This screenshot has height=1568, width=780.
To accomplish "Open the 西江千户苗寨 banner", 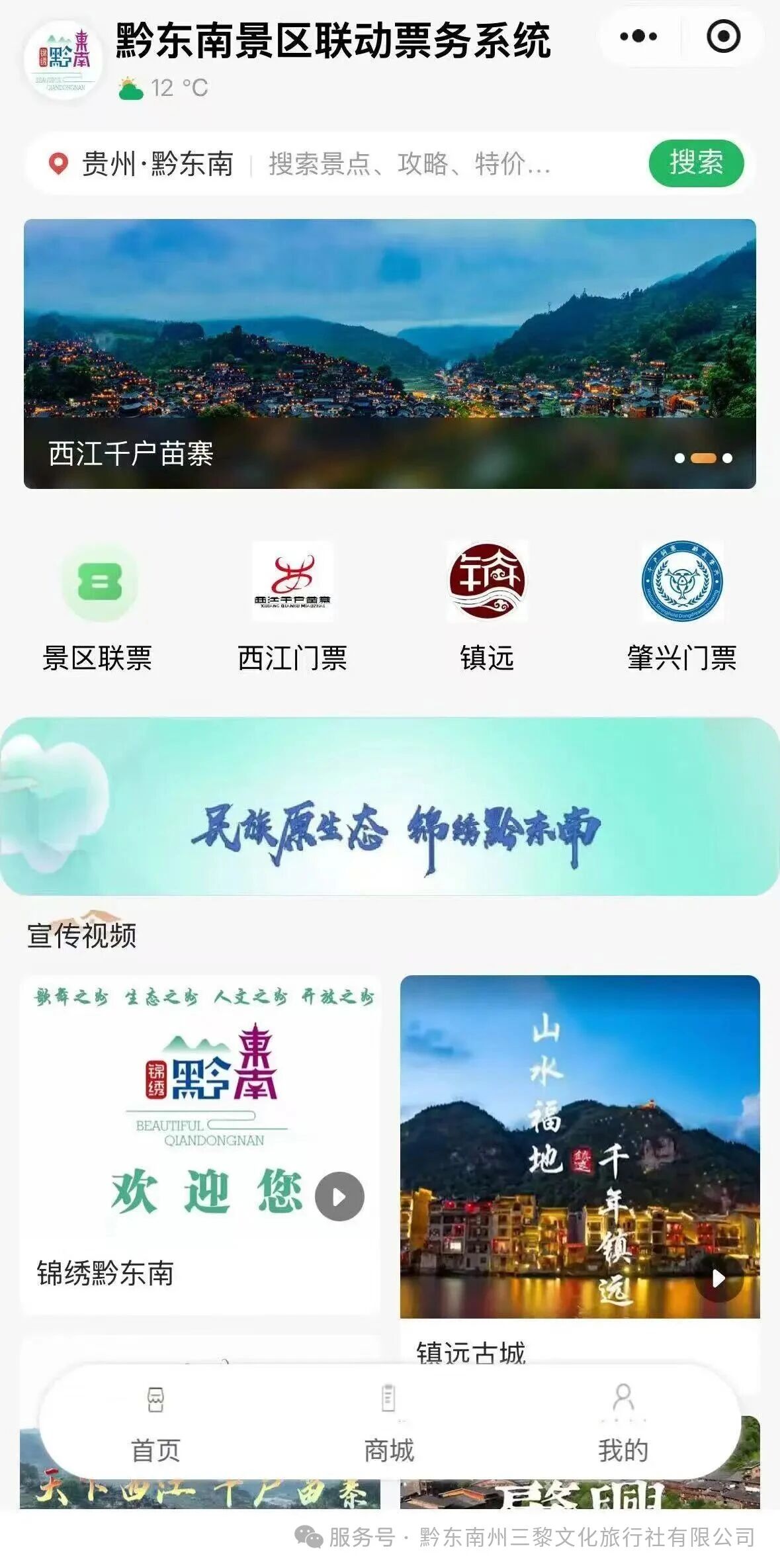I will (x=390, y=353).
